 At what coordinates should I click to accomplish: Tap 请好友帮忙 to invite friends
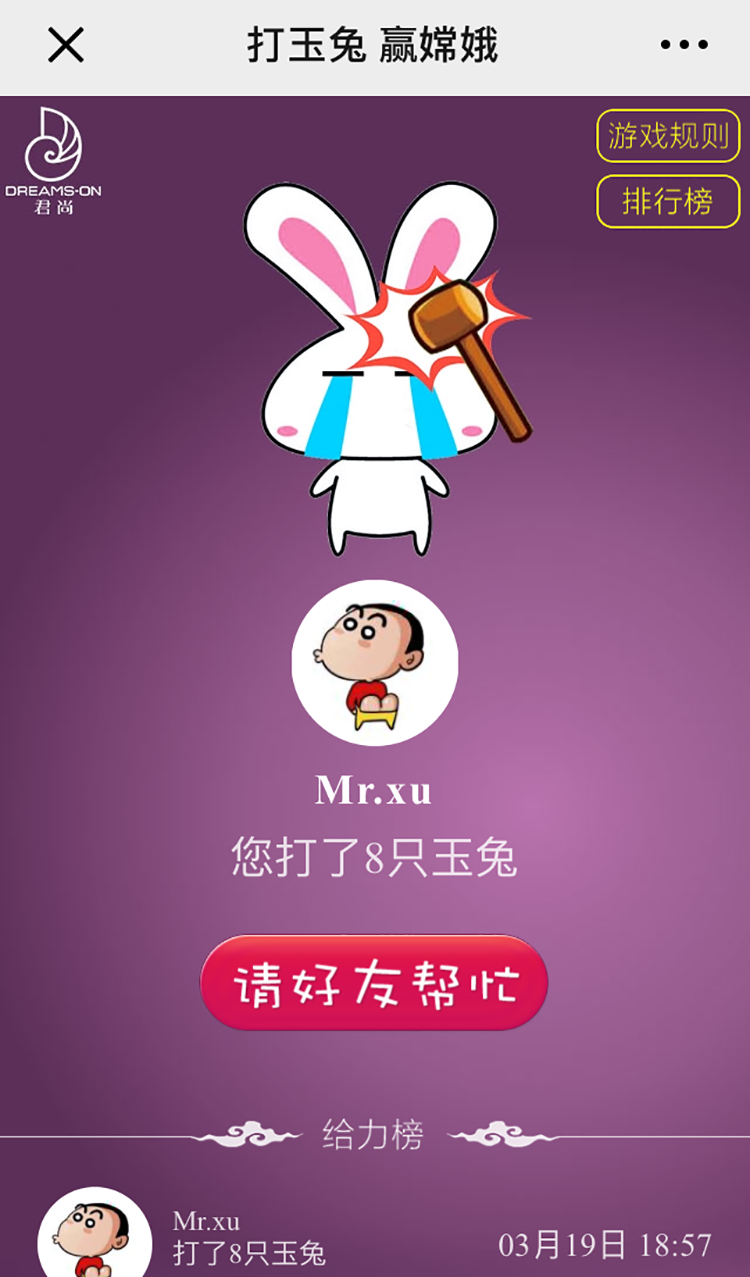click(374, 983)
